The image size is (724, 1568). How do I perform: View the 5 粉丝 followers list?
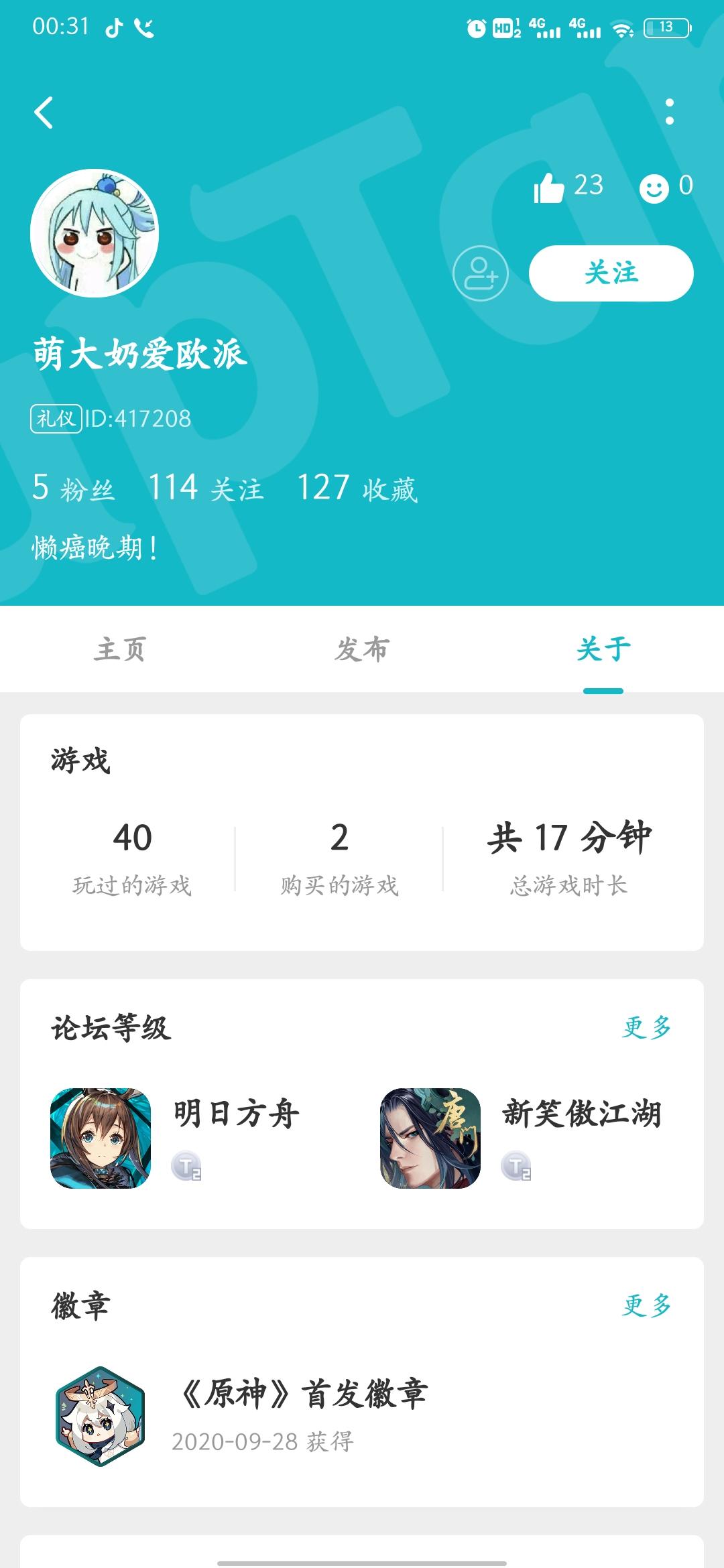pyautogui.click(x=74, y=488)
